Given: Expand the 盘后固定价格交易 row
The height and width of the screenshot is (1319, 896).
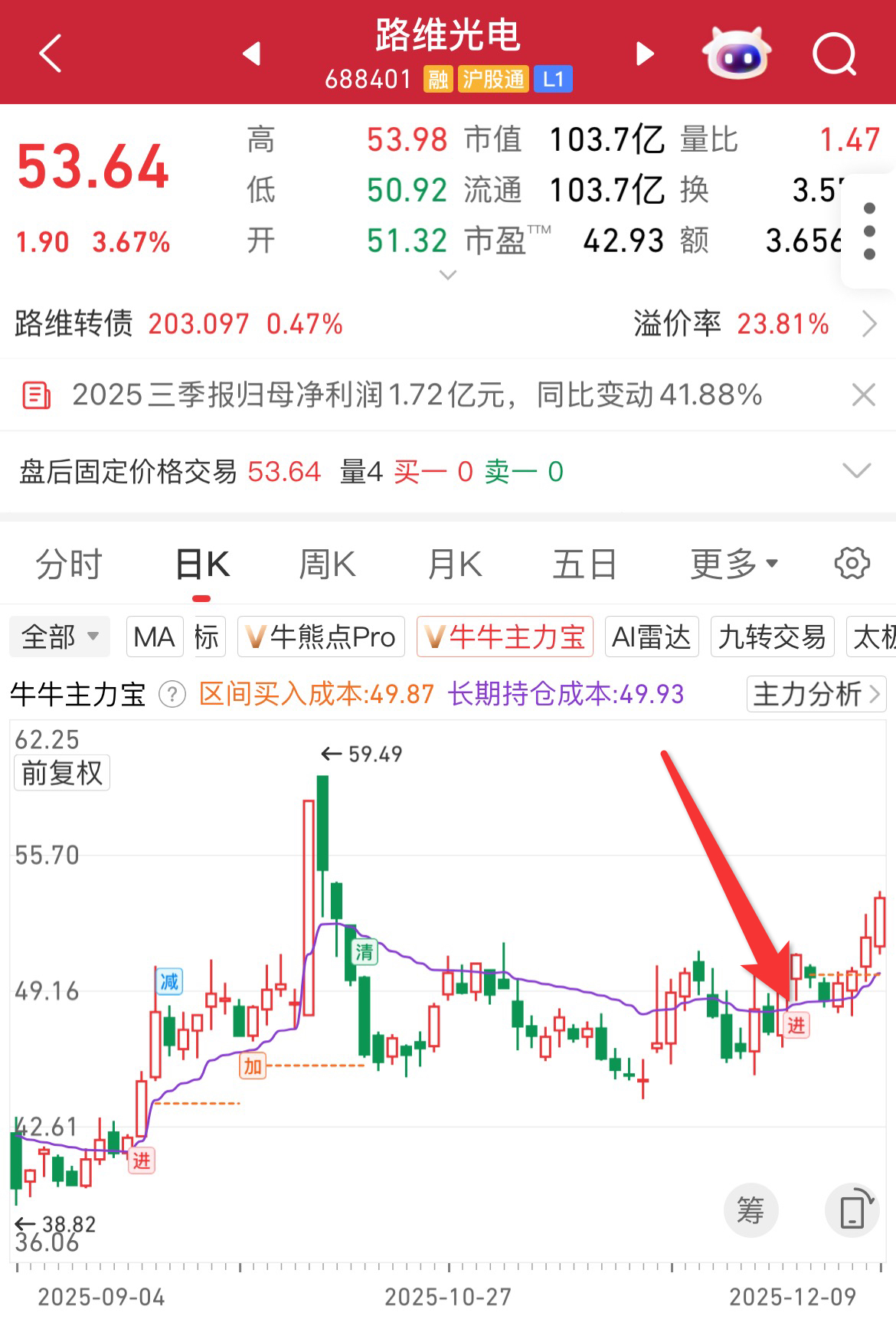Looking at the screenshot, I should tap(856, 470).
